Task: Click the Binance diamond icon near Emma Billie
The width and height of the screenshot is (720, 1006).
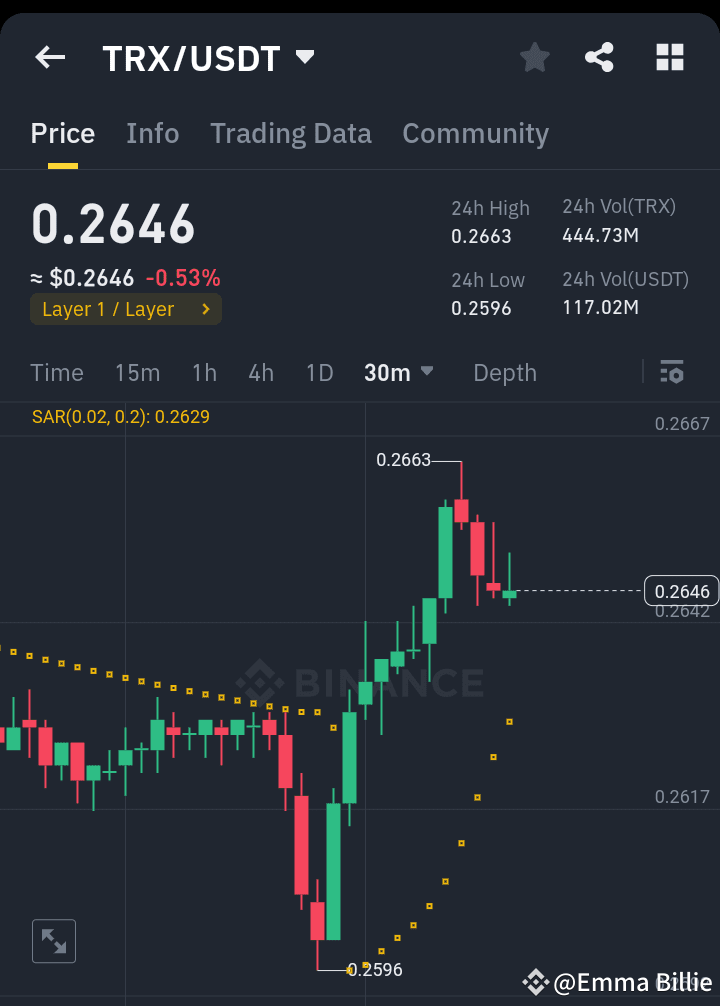Action: tap(537, 983)
